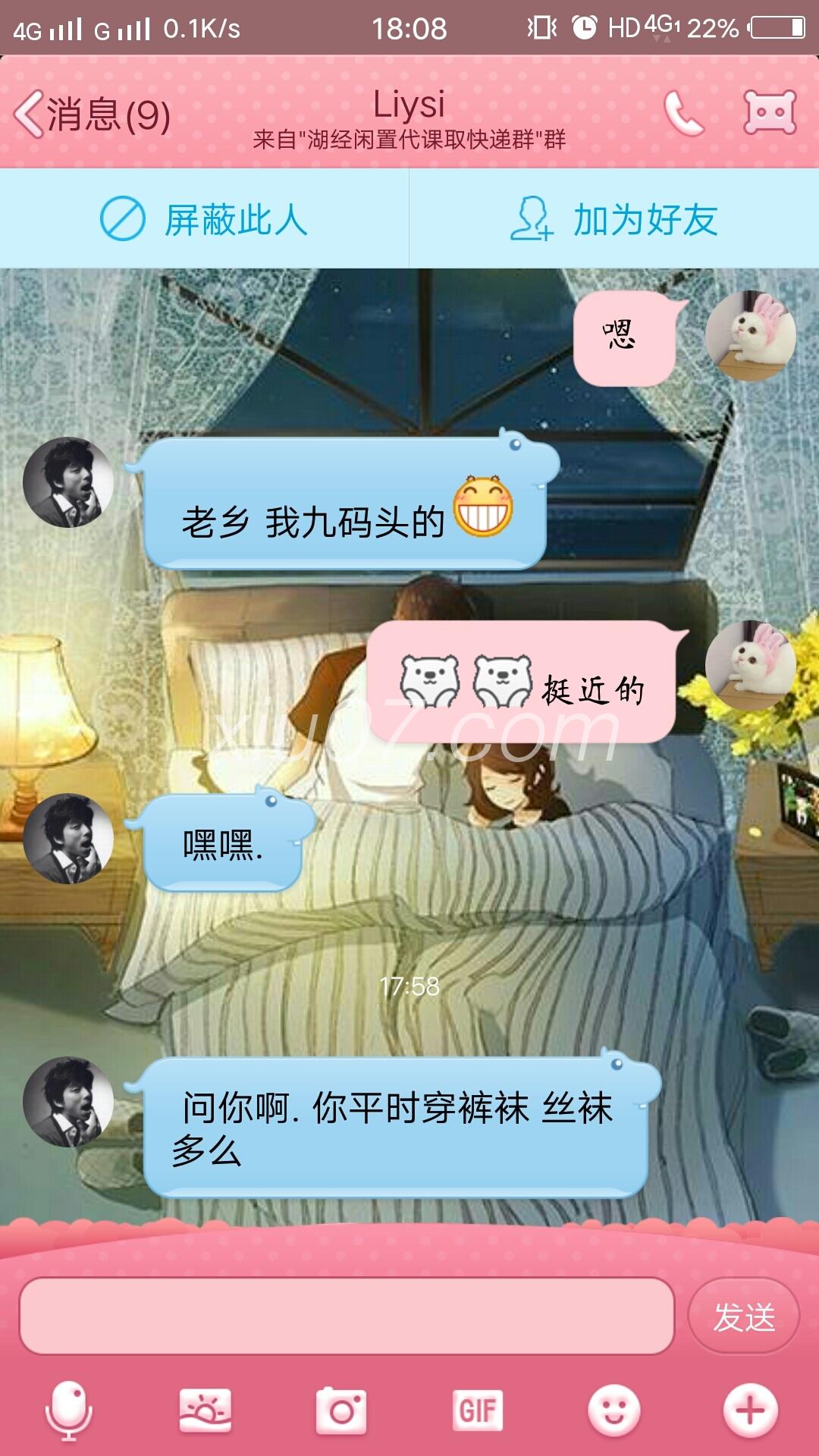Open the emoji smiley panel
Screen dimensions: 819x1456
pos(613,1410)
